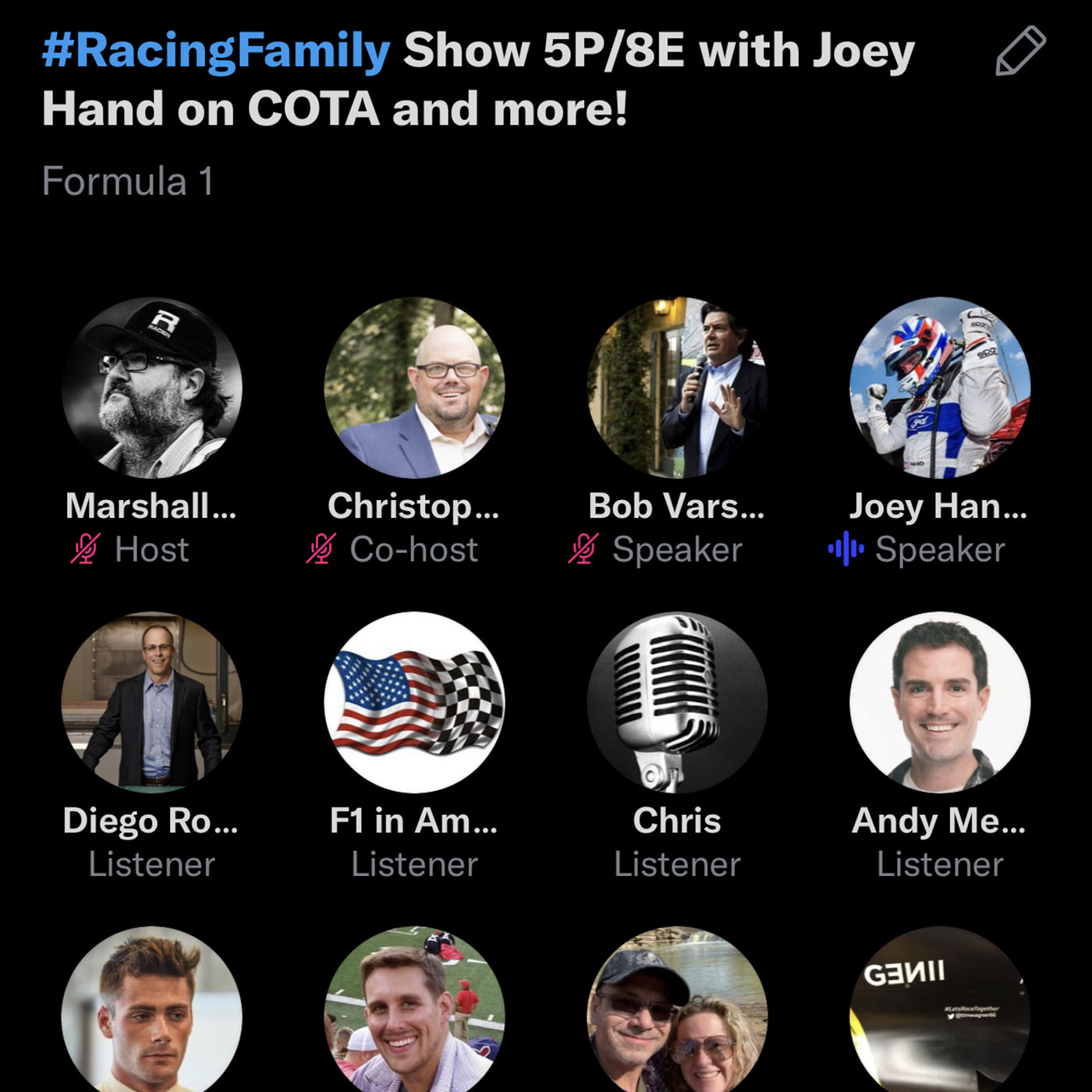View the F1 in Am... listener profile
1092x1092 pixels.
(414, 702)
